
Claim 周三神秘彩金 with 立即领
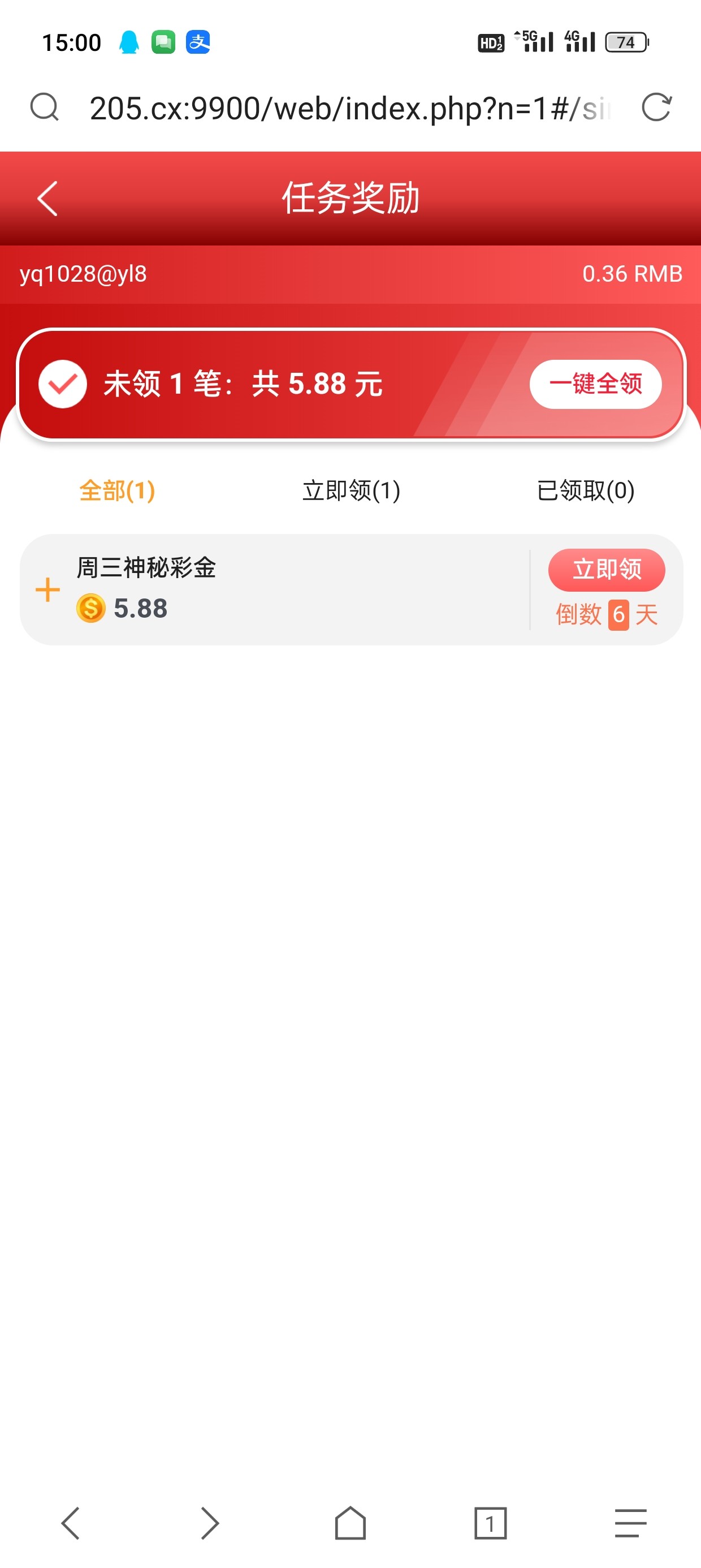point(606,570)
